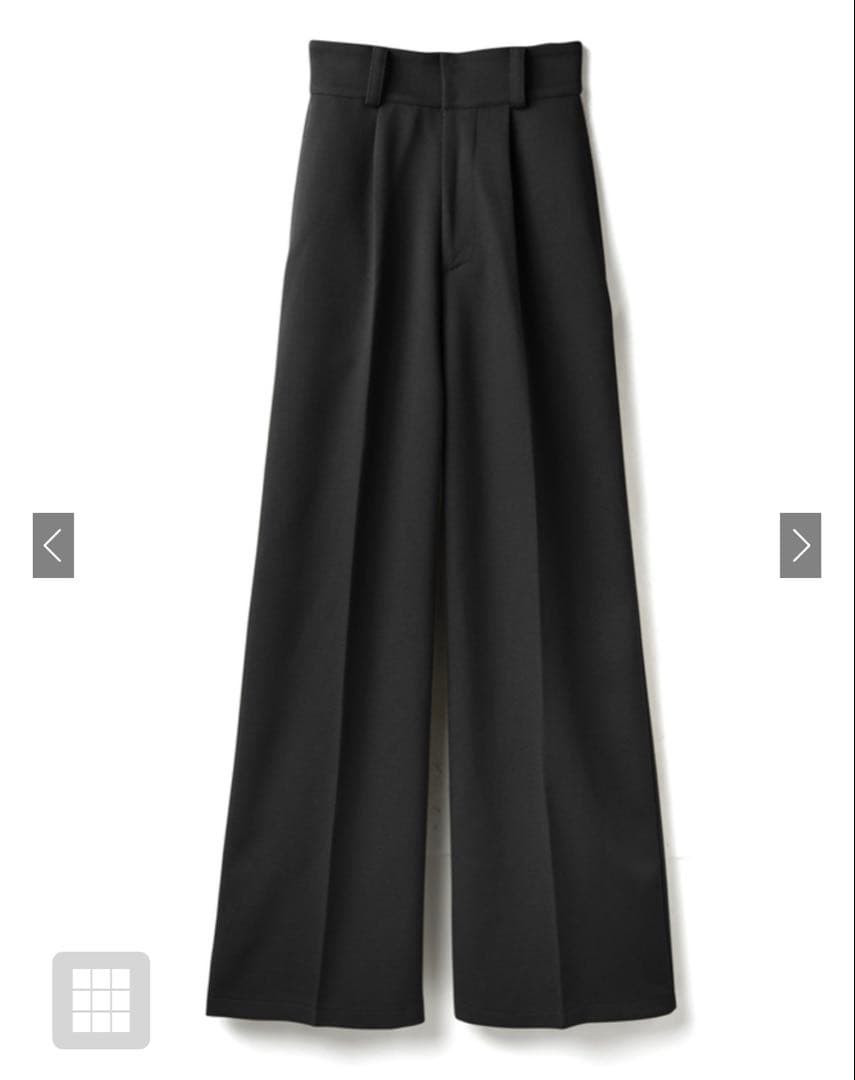Show the next product image
Image resolution: width=855 pixels, height=1080 pixels.
pyautogui.click(x=800, y=545)
